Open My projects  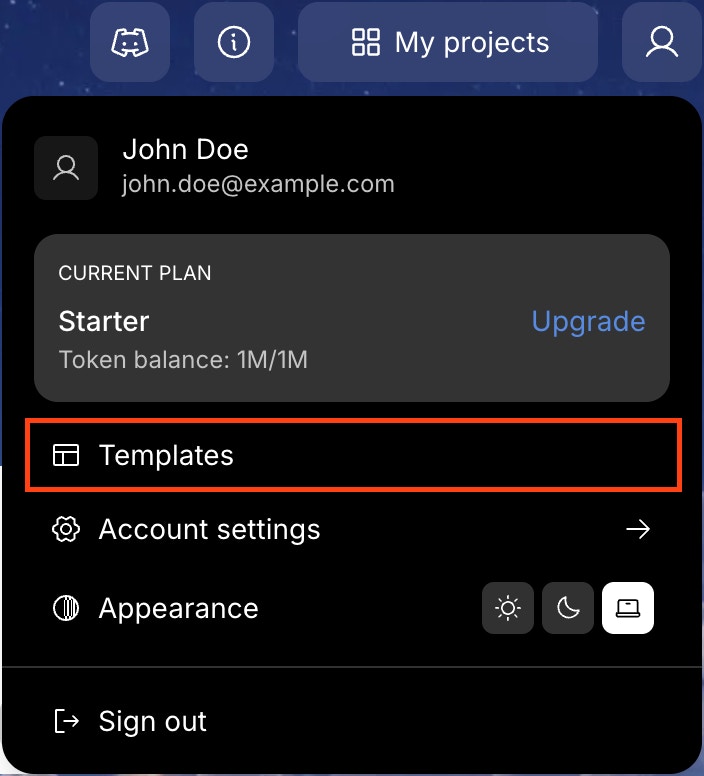[x=449, y=42]
